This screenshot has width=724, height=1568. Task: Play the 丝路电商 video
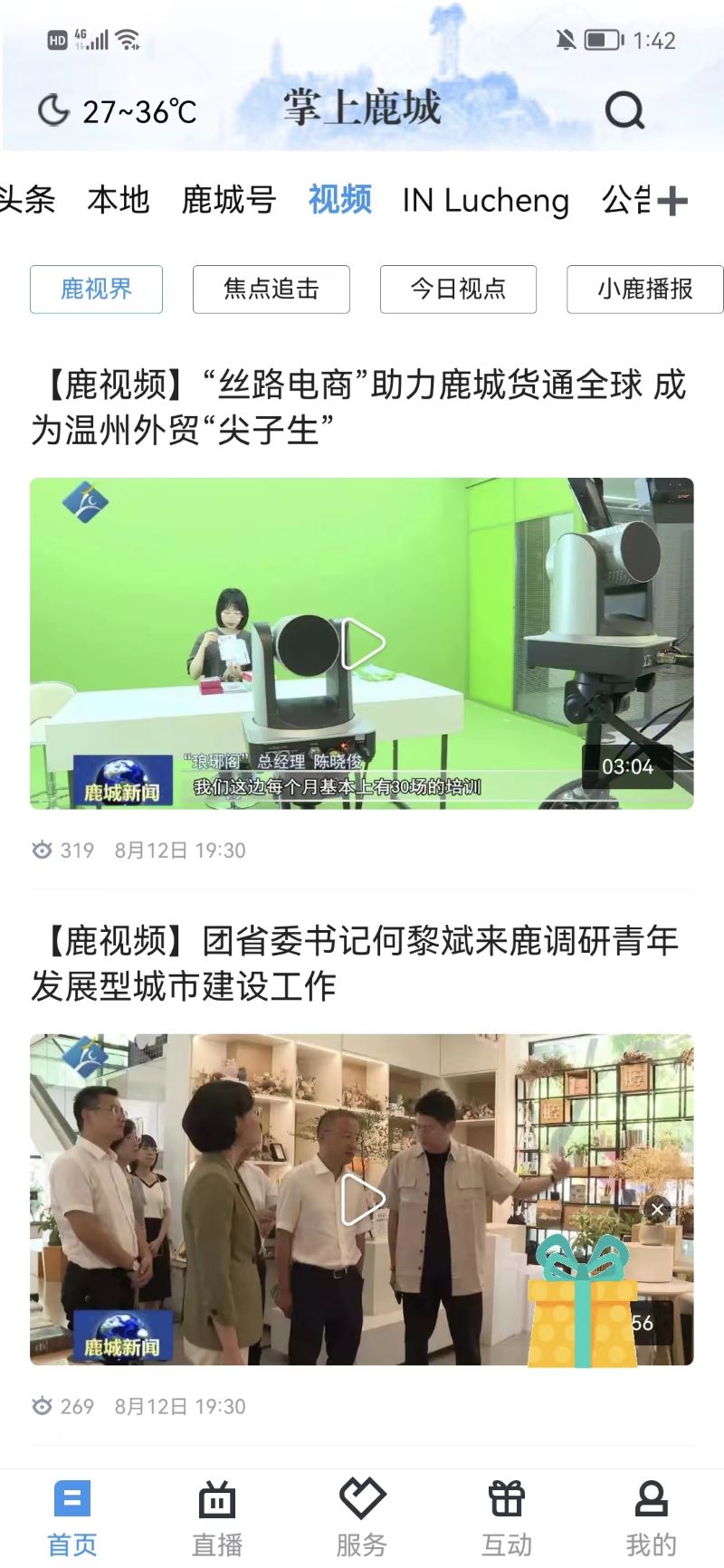pos(362,642)
